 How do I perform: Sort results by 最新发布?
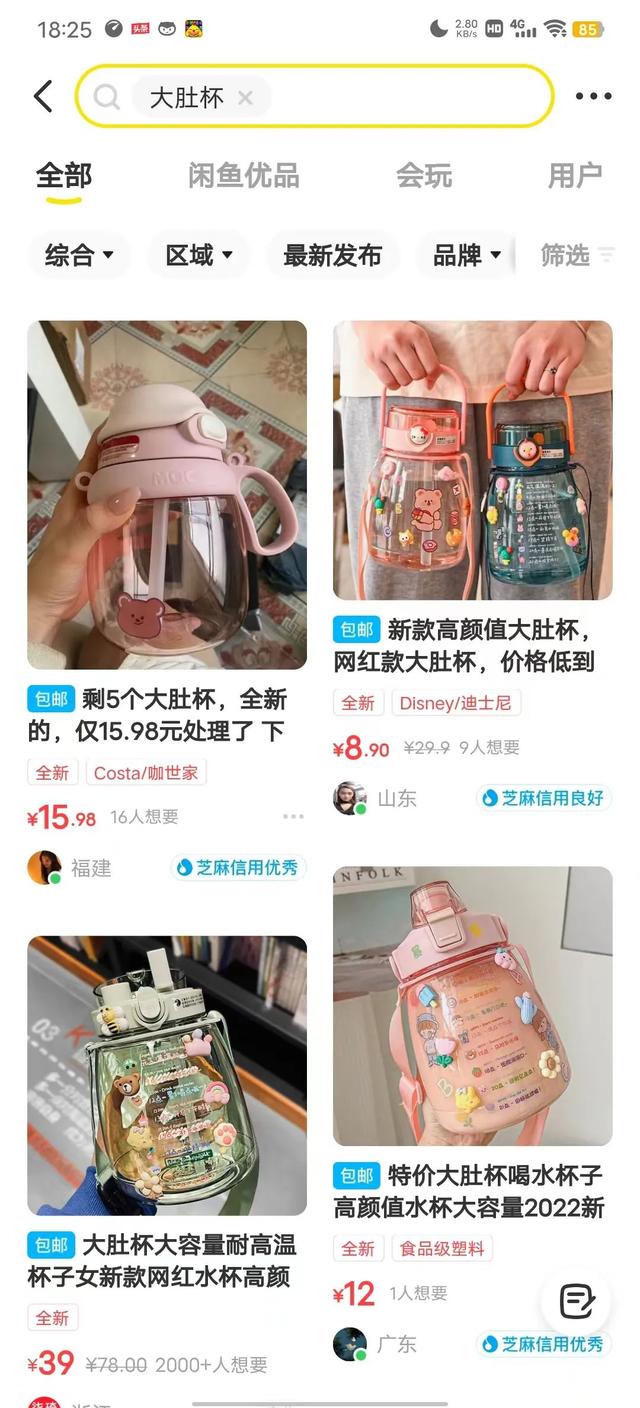pyautogui.click(x=332, y=256)
